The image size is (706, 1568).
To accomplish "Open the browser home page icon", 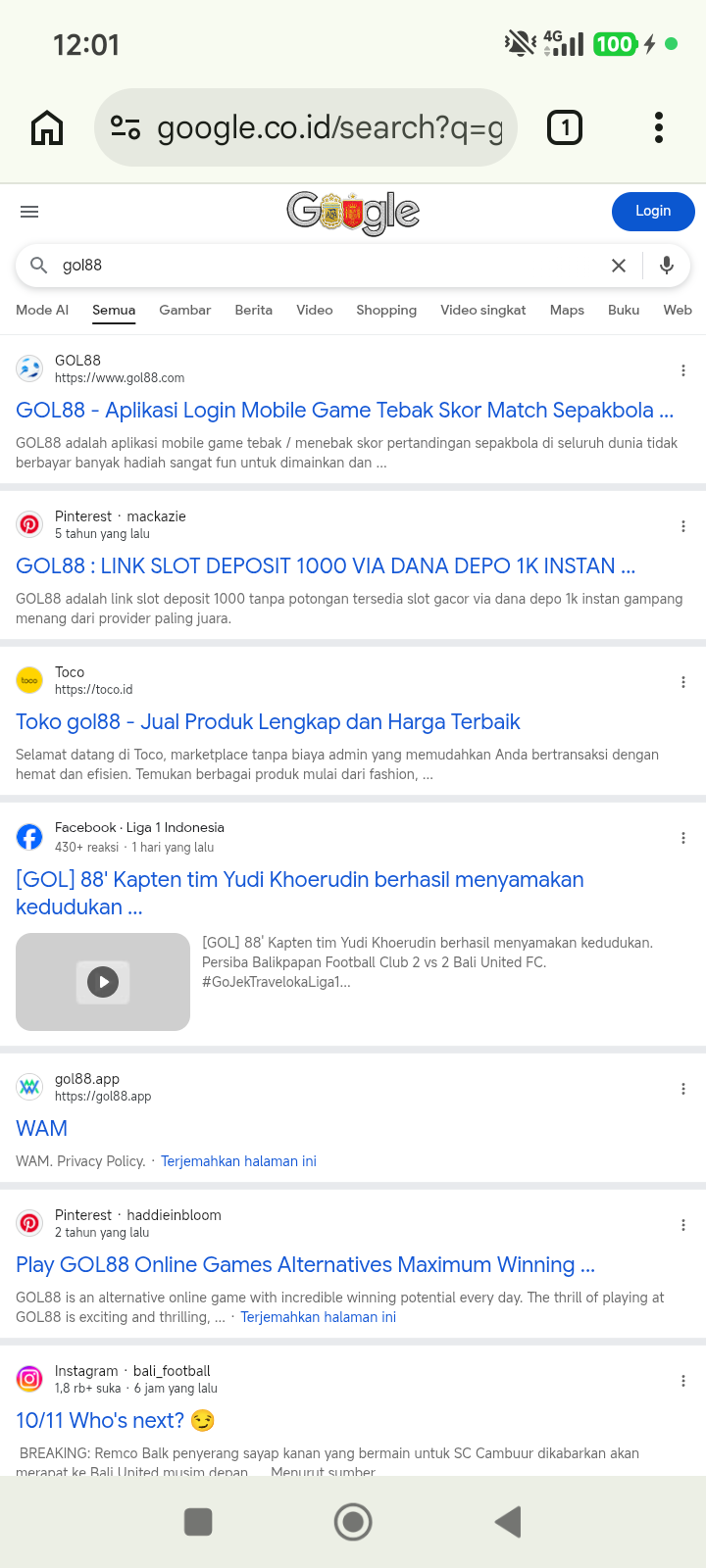I will [x=47, y=127].
